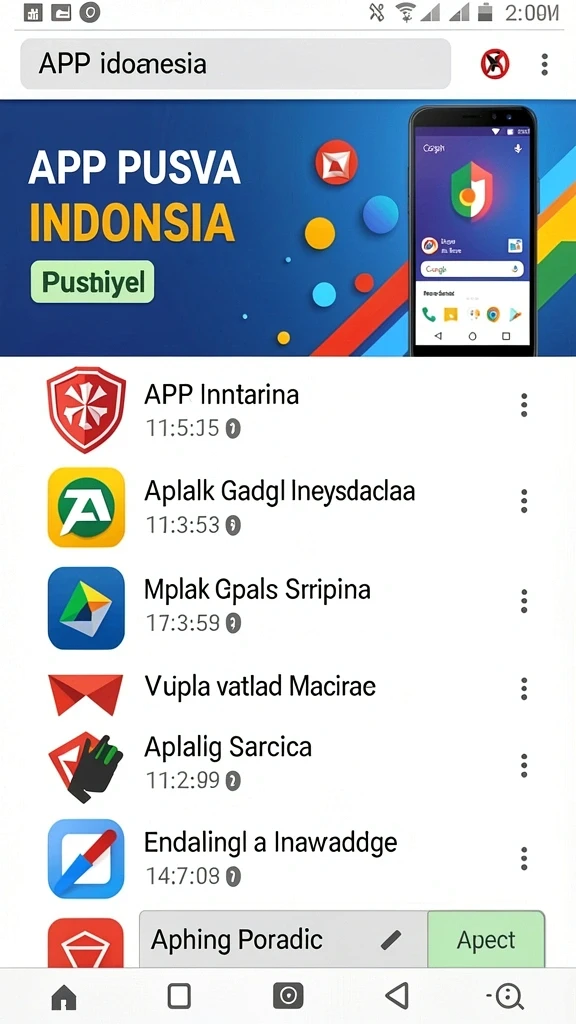
Task: Tap the APP idoanesia search field
Action: [x=236, y=64]
